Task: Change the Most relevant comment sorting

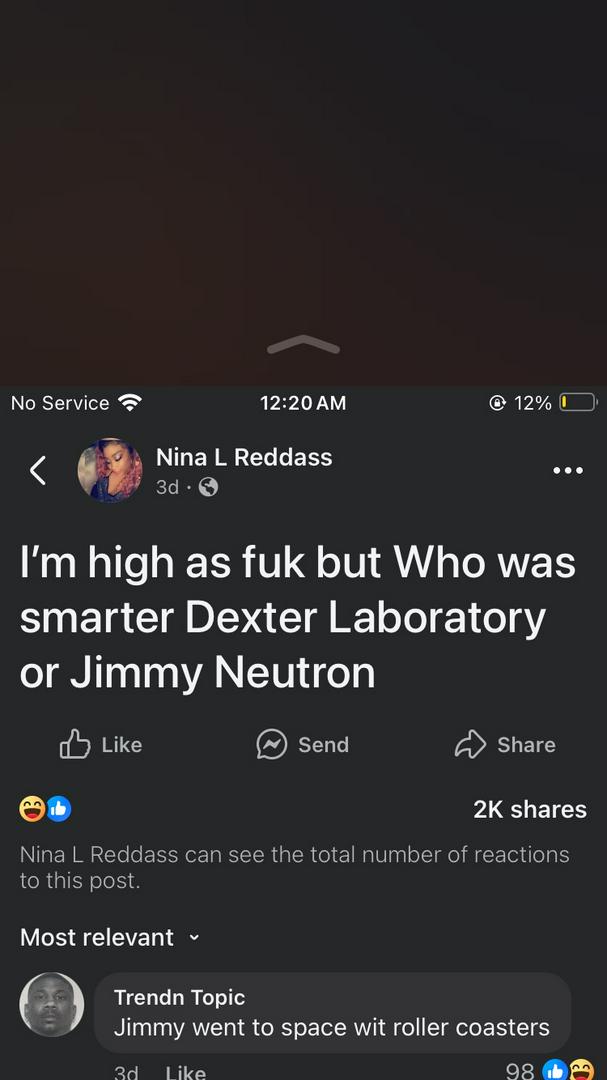Action: pyautogui.click(x=110, y=937)
